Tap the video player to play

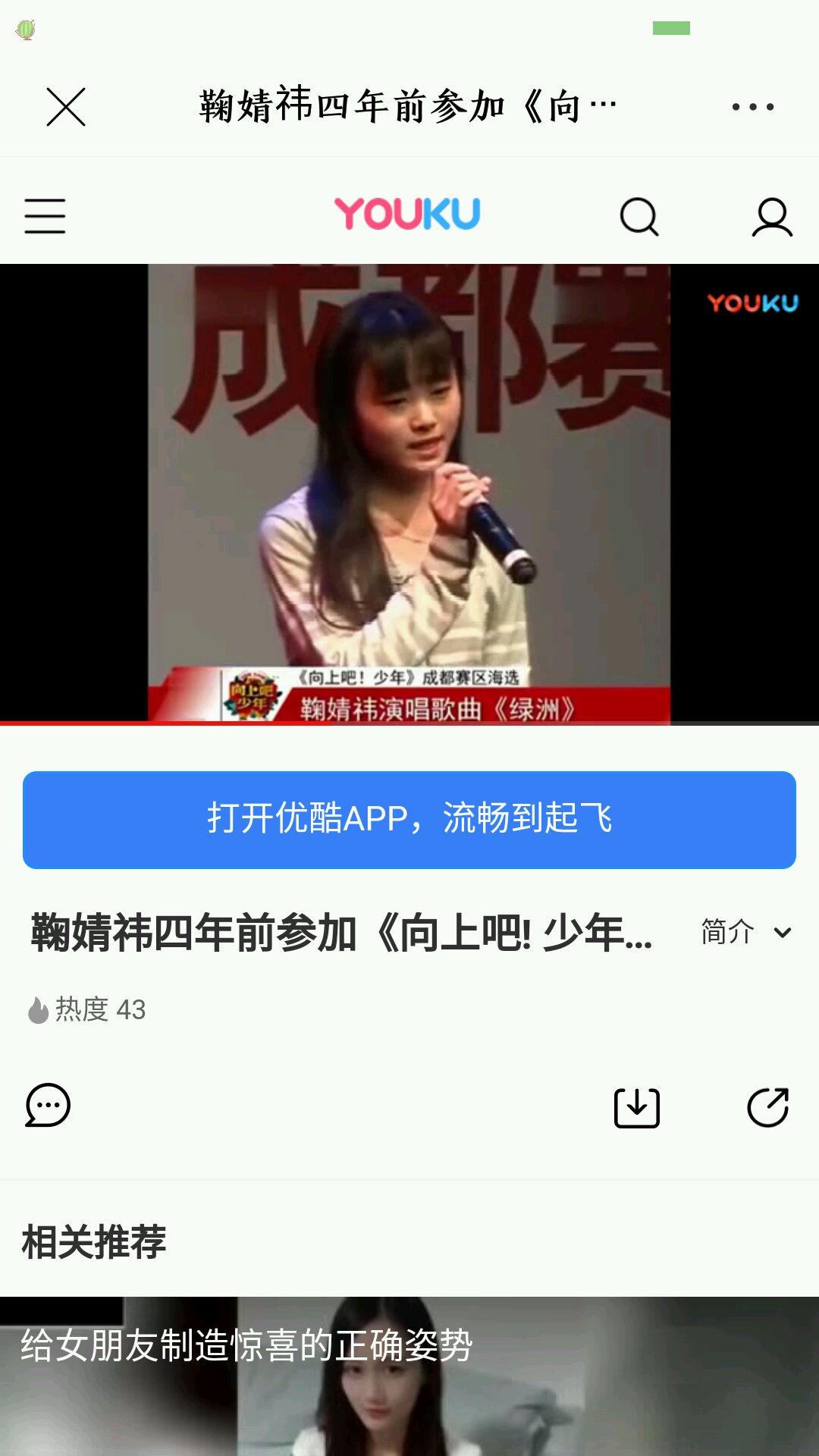pos(409,493)
